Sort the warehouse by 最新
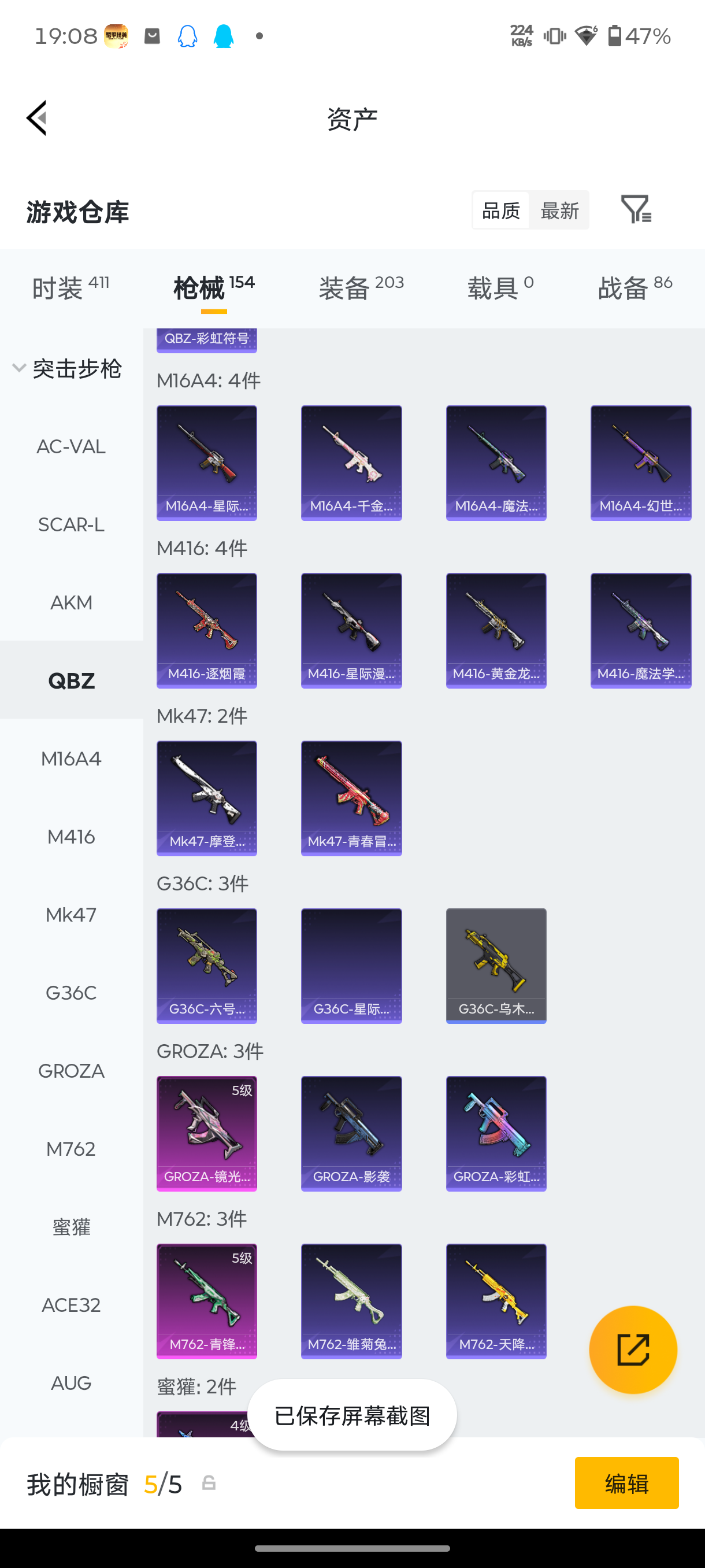 point(559,210)
